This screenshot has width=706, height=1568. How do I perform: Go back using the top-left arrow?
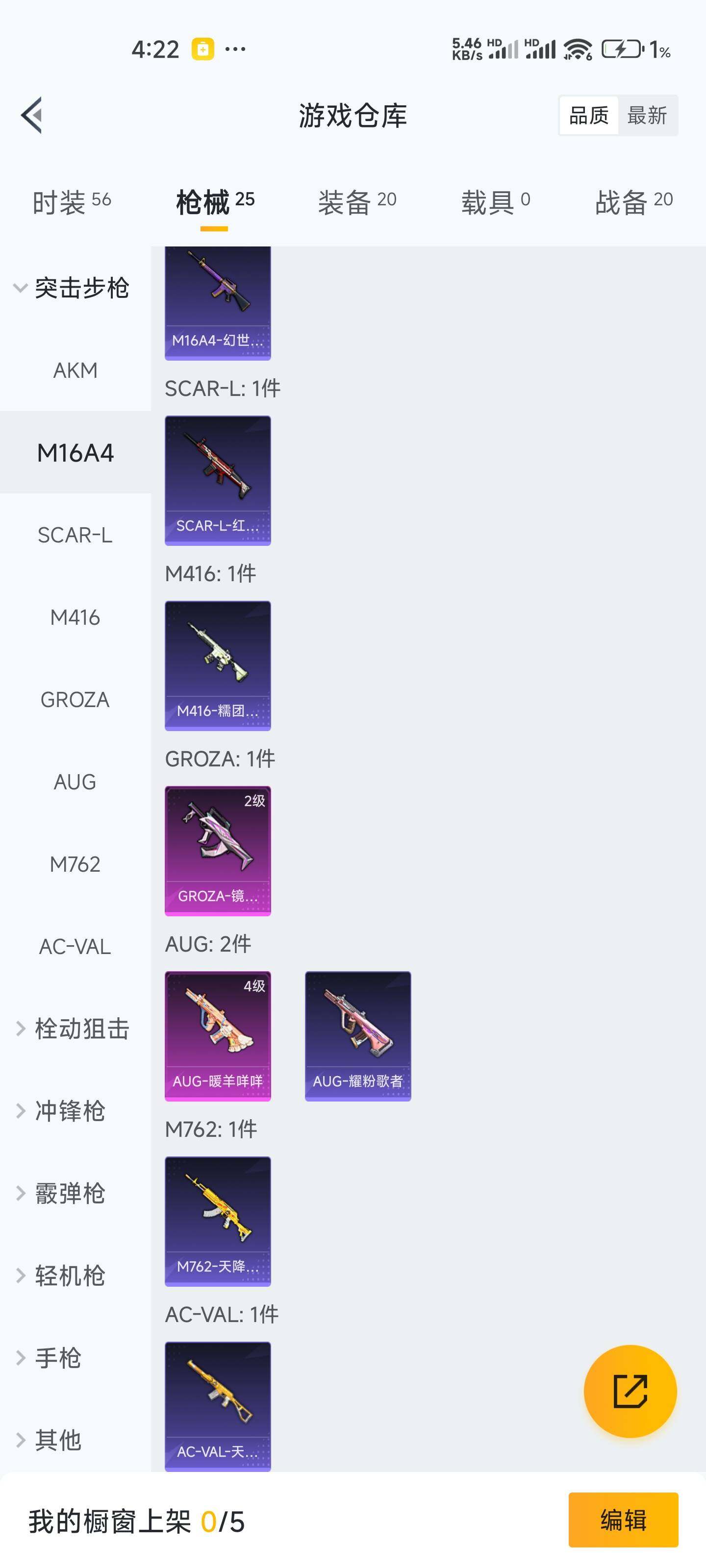click(32, 115)
